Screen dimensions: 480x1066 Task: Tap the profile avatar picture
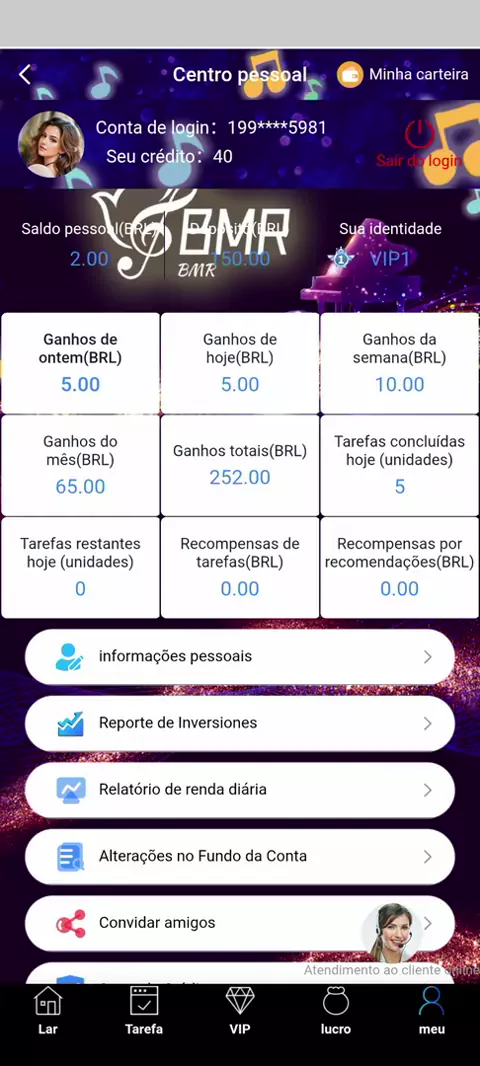point(51,144)
